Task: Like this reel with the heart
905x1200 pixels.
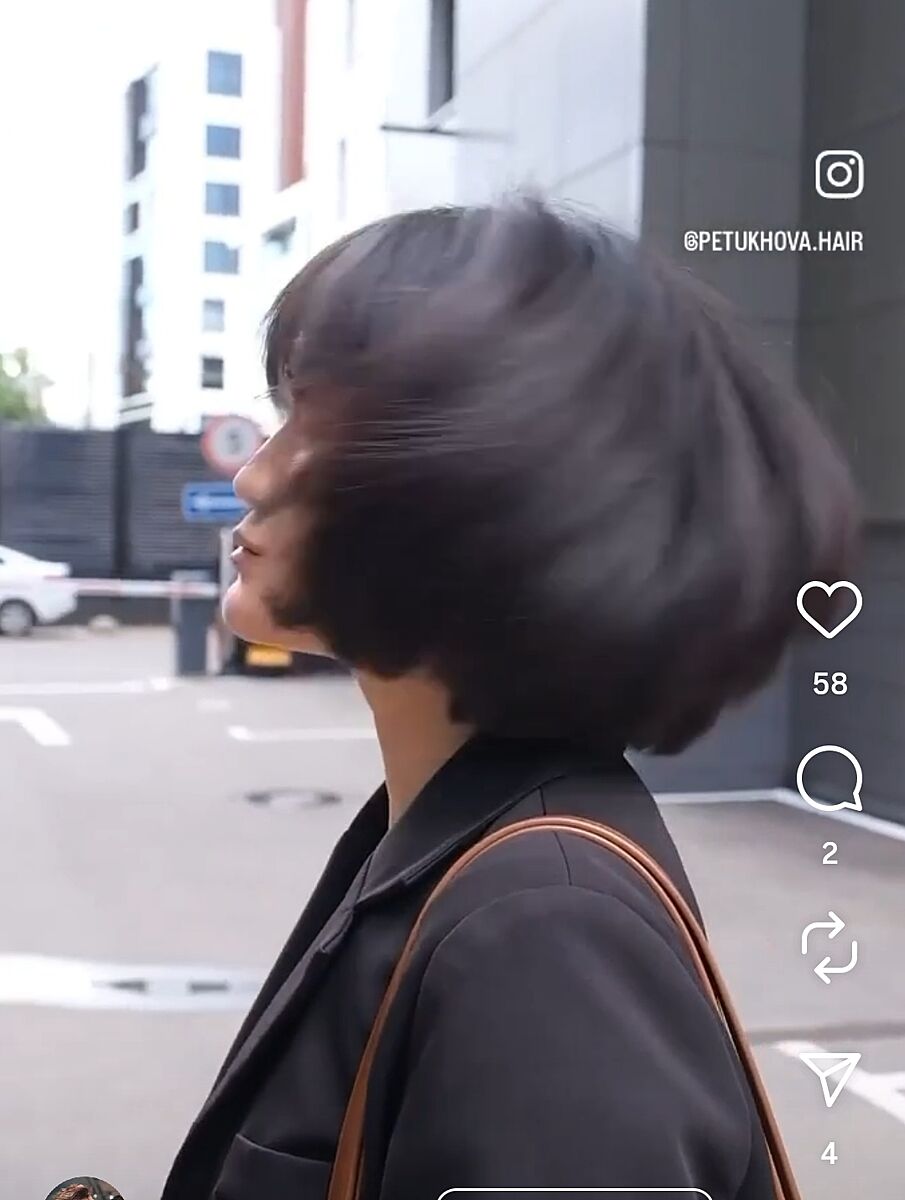Action: coord(829,608)
